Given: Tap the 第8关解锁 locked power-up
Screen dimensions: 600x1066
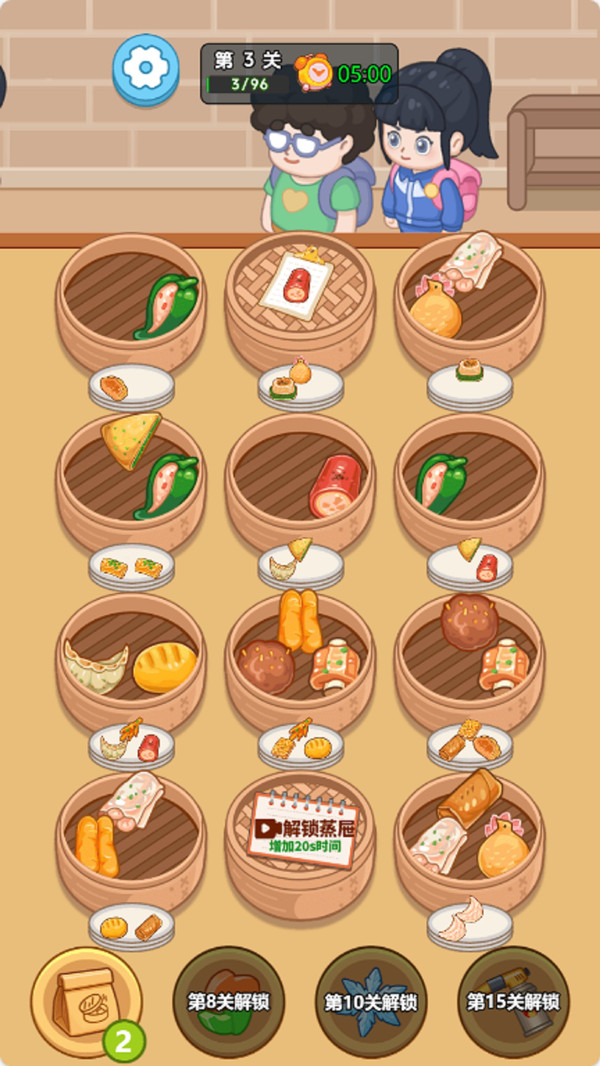Looking at the screenshot, I should (228, 1001).
